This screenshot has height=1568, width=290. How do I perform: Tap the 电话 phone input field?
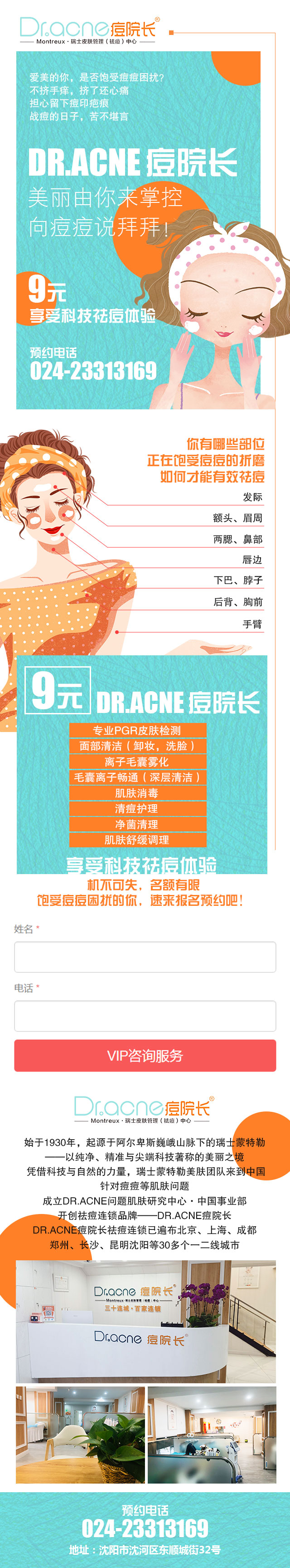point(145,1015)
